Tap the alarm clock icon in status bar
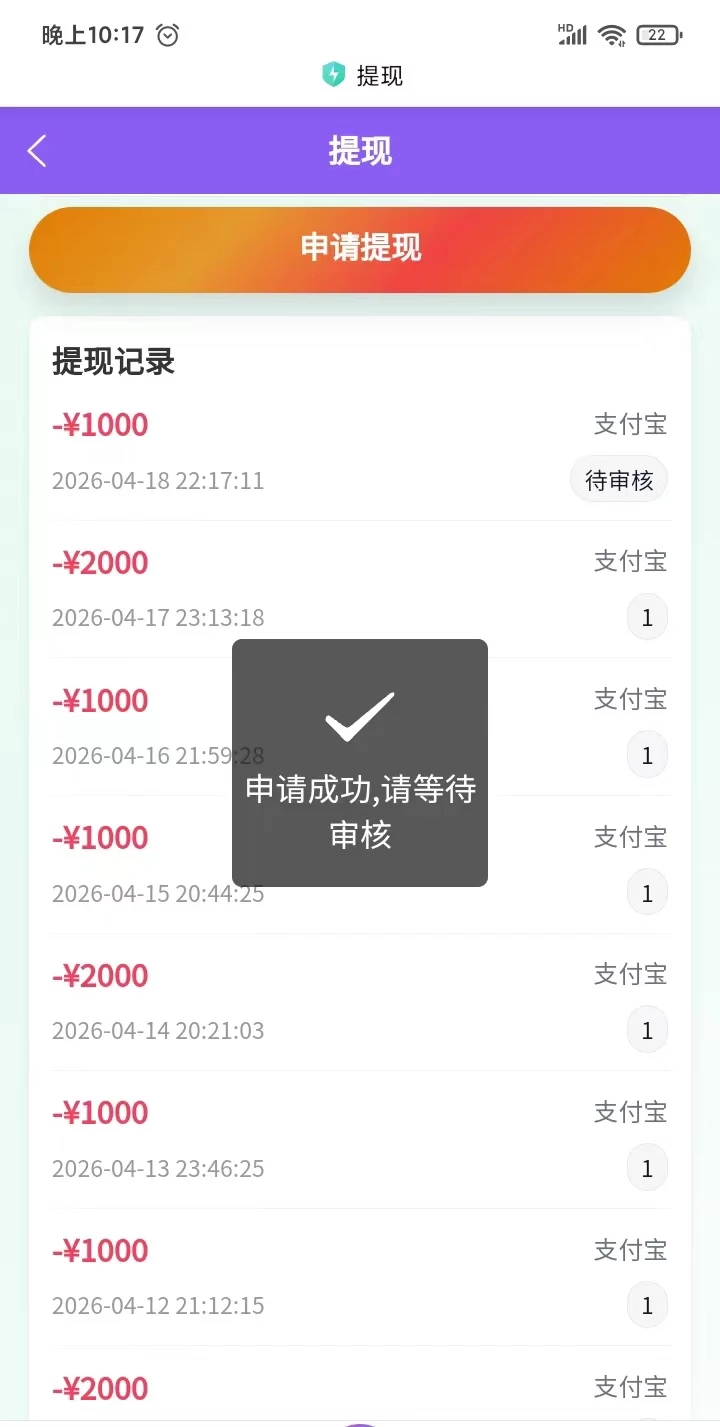This screenshot has height=1427, width=720. pos(167,33)
